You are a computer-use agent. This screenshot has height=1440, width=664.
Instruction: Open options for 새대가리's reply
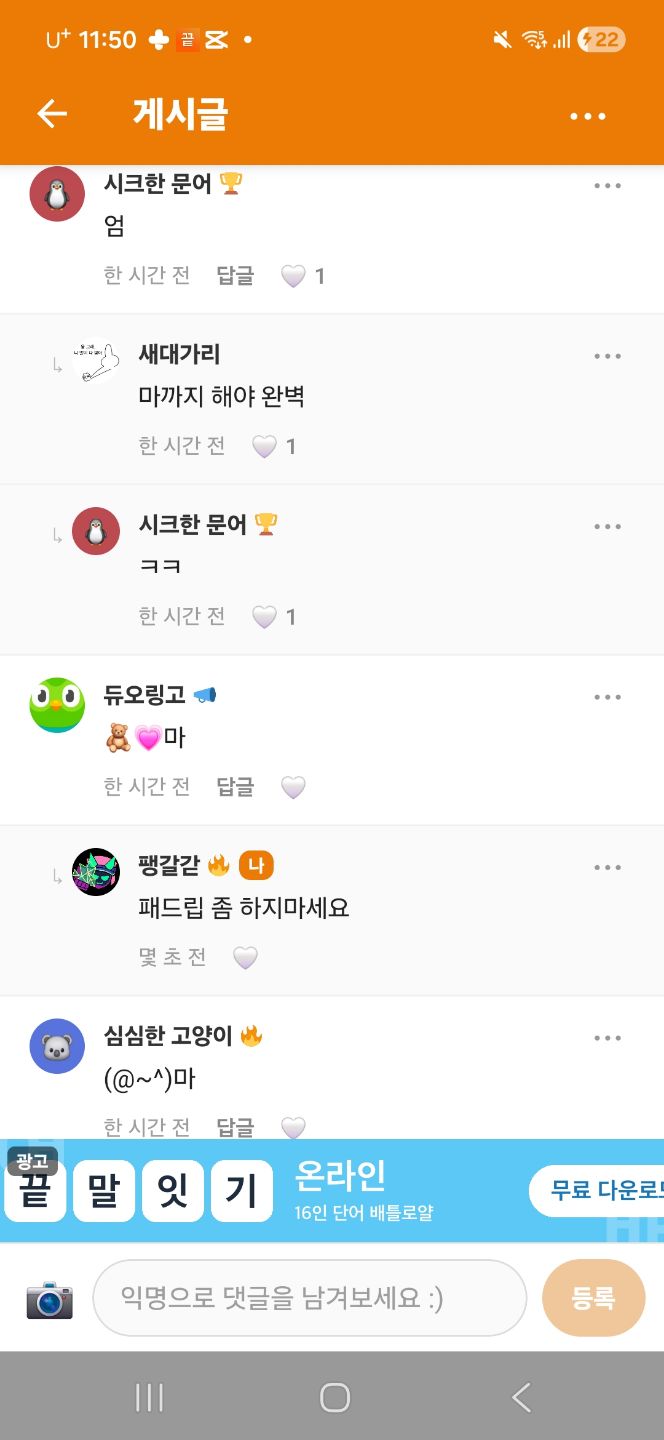pos(607,356)
